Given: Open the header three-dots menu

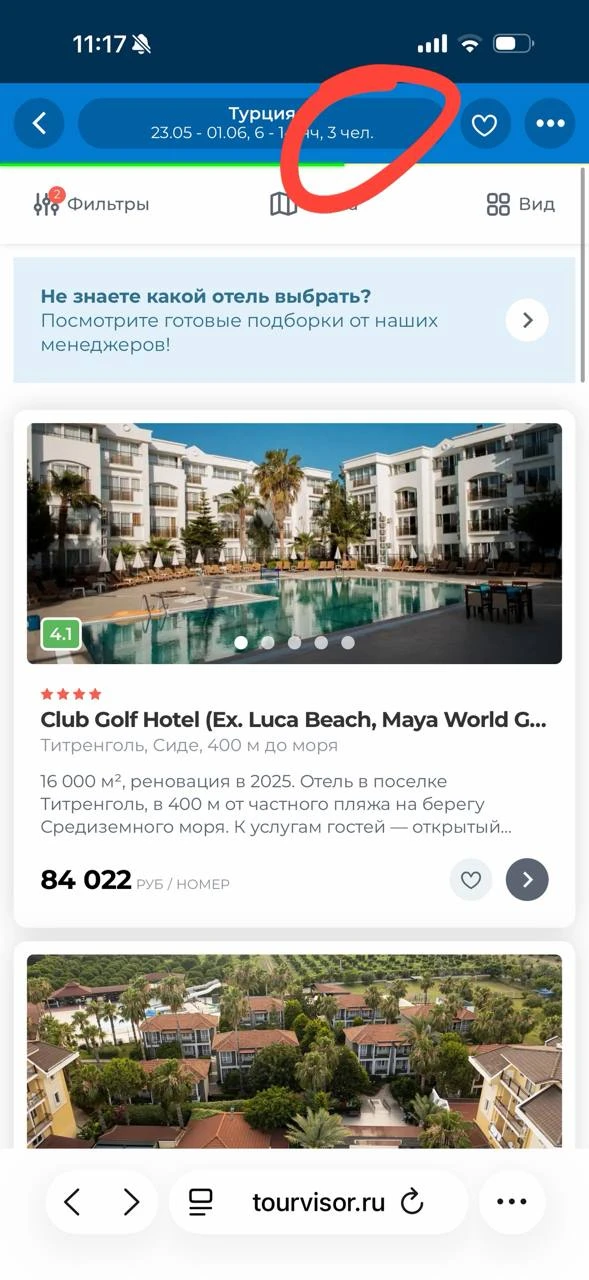Looking at the screenshot, I should point(550,124).
